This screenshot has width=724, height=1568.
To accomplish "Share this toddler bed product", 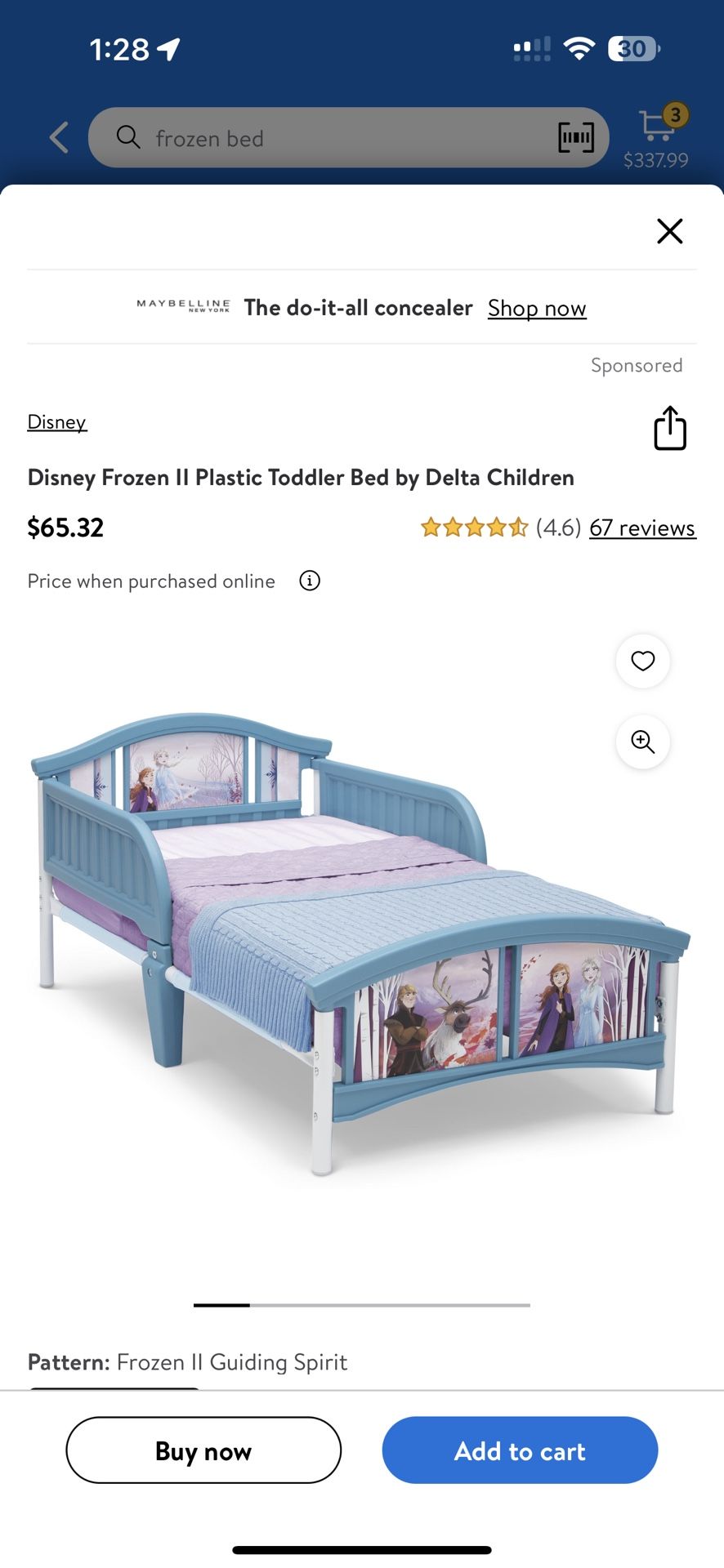I will (x=670, y=428).
